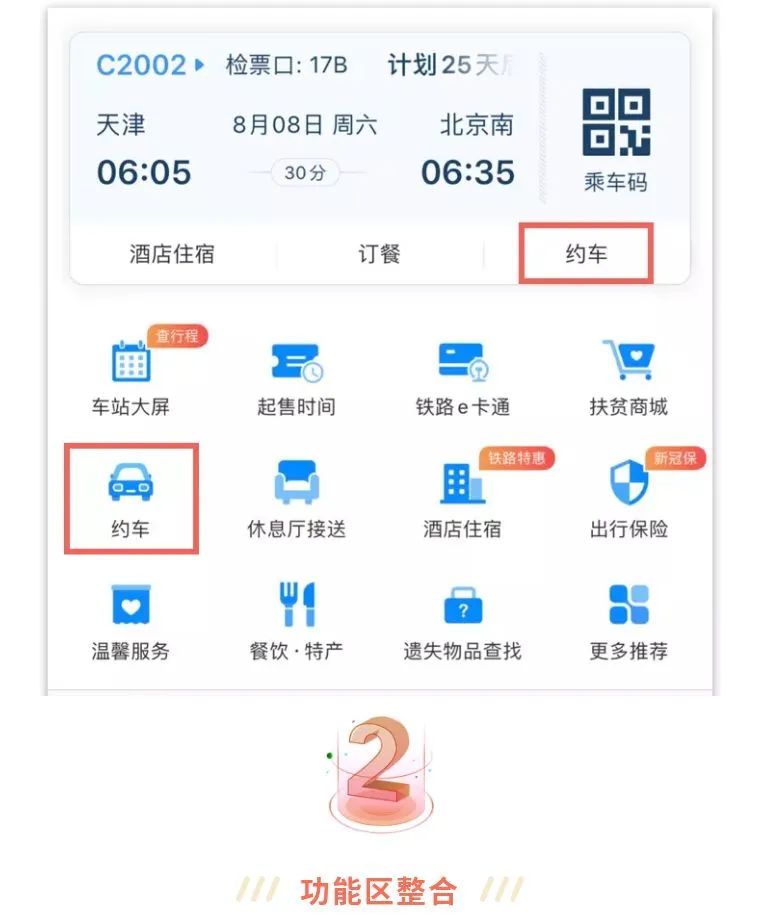Open 休息厅接送 lounge transfer service
Image resolution: width=760 pixels, height=920 pixels.
(x=298, y=497)
